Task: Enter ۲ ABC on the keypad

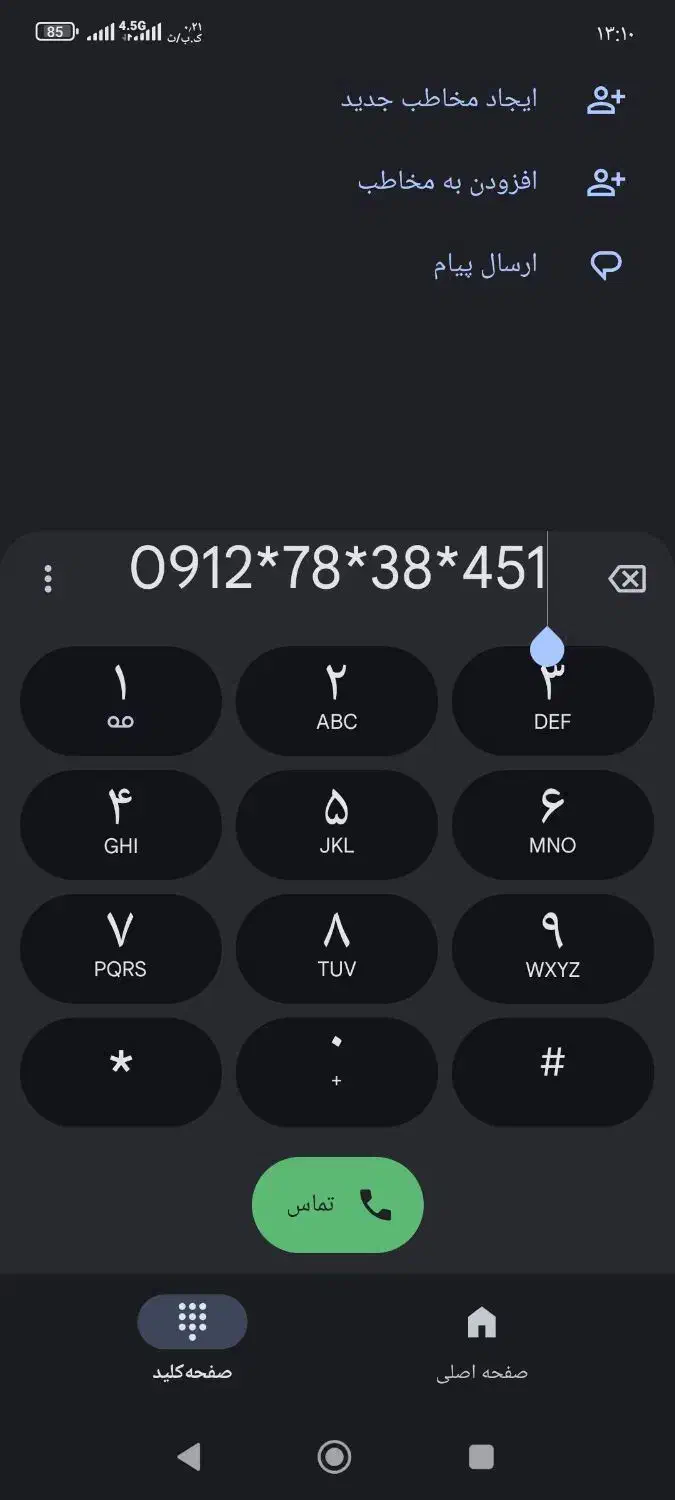Action: (x=337, y=700)
